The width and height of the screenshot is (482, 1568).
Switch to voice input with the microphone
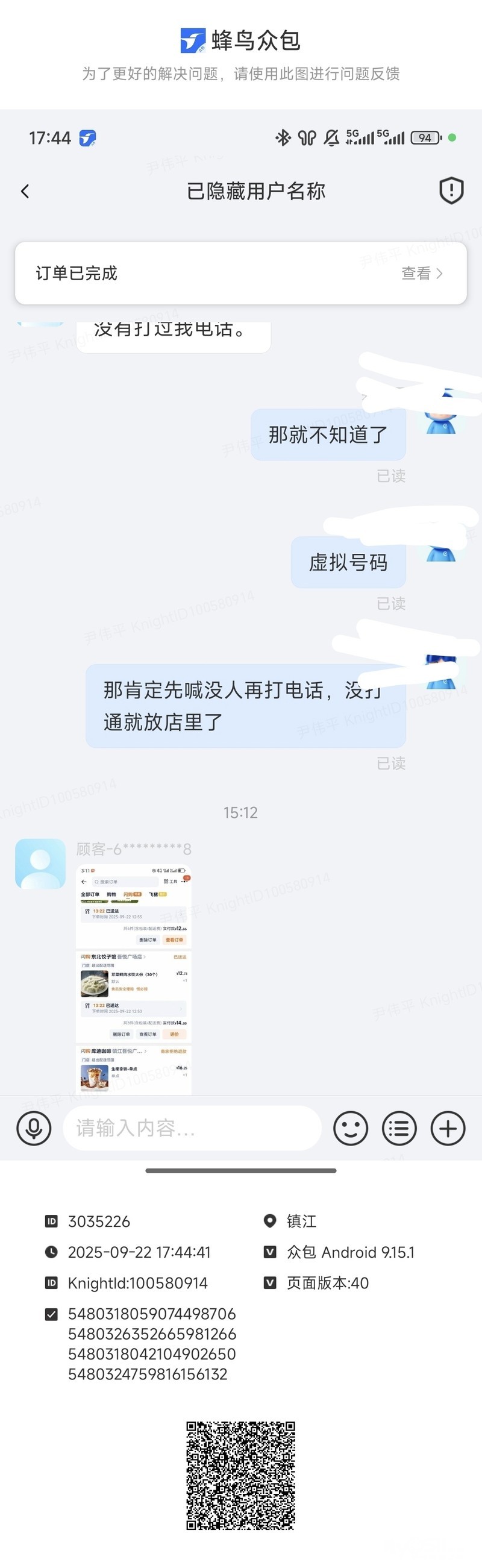pyautogui.click(x=34, y=1129)
